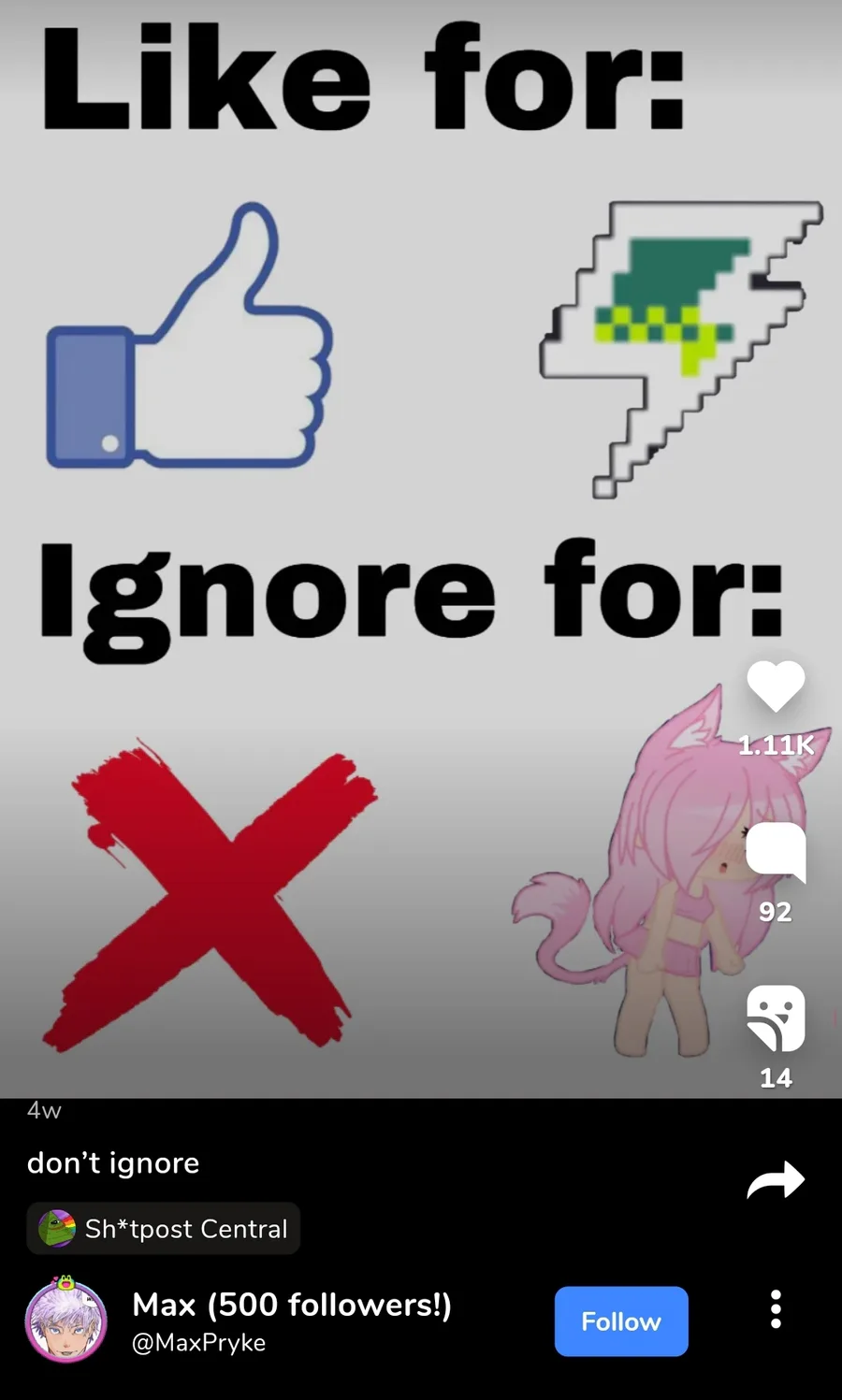Screen dimensions: 842x1400
Task: Share this post using the arrow icon
Action: coord(776,1180)
